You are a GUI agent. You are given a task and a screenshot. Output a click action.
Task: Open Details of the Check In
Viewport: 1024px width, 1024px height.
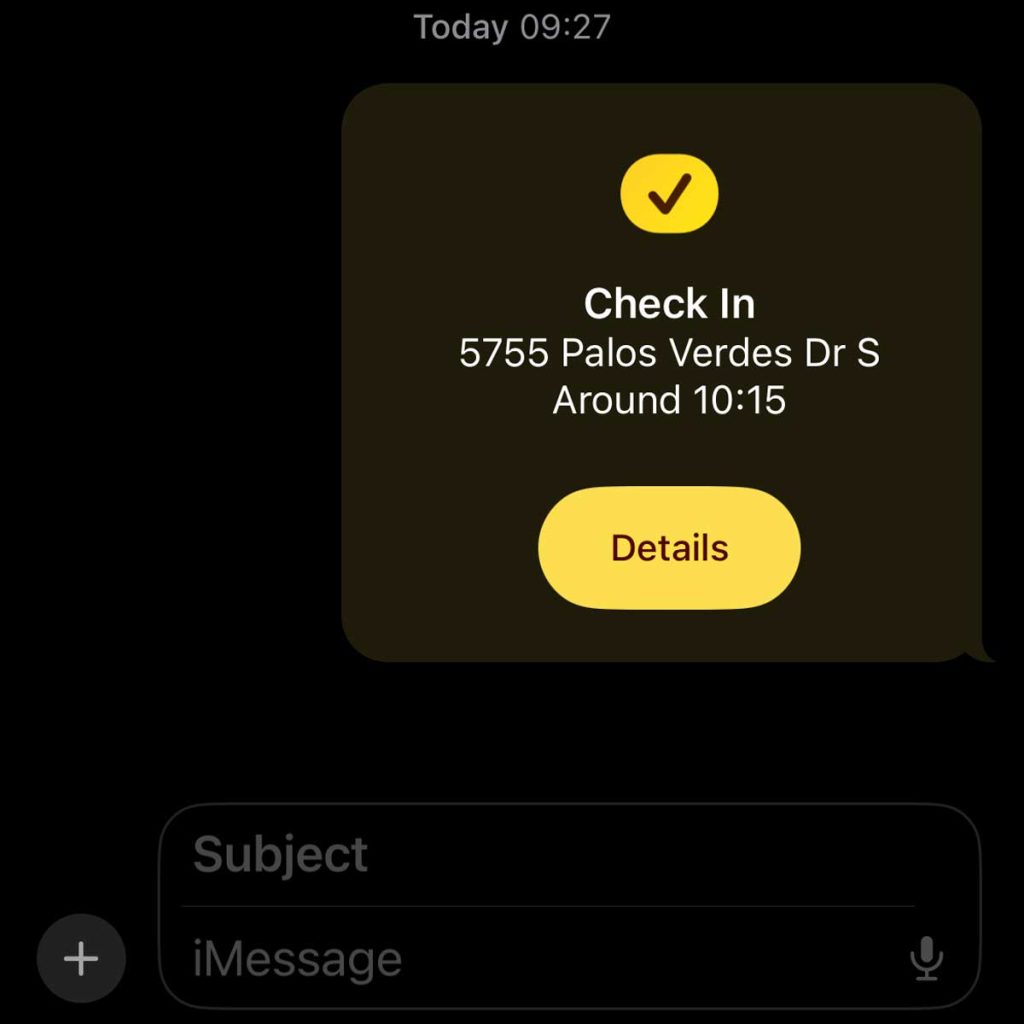(x=669, y=548)
